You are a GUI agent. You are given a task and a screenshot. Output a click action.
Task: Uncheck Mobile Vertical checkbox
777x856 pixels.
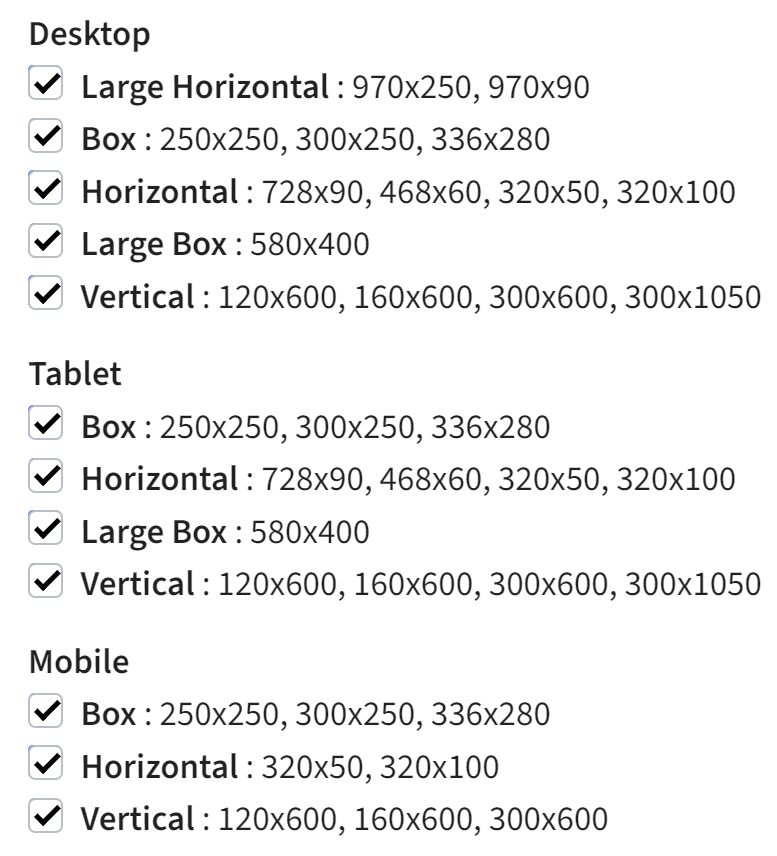click(x=45, y=817)
